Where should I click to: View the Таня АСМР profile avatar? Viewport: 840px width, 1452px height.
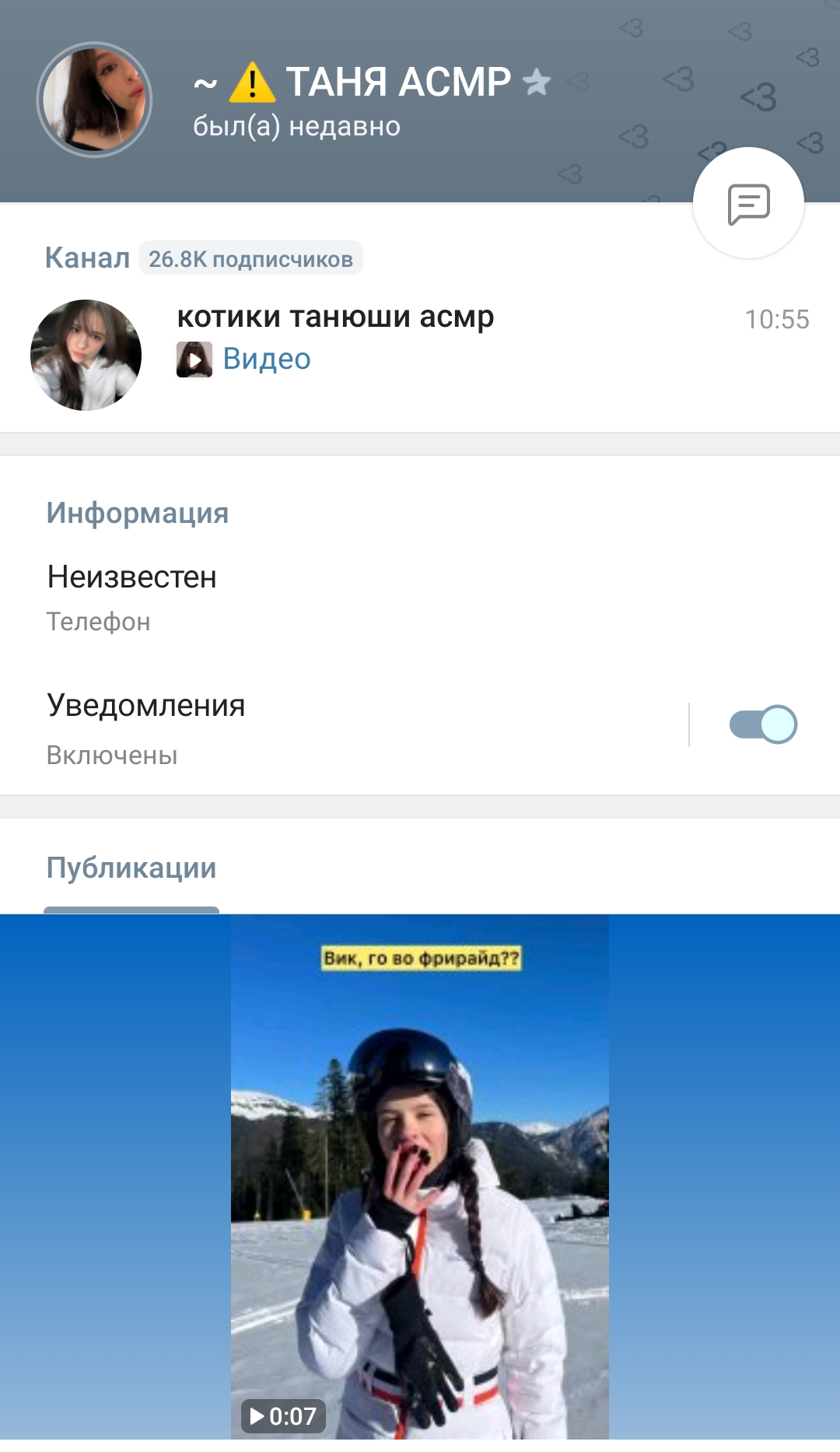click(94, 100)
